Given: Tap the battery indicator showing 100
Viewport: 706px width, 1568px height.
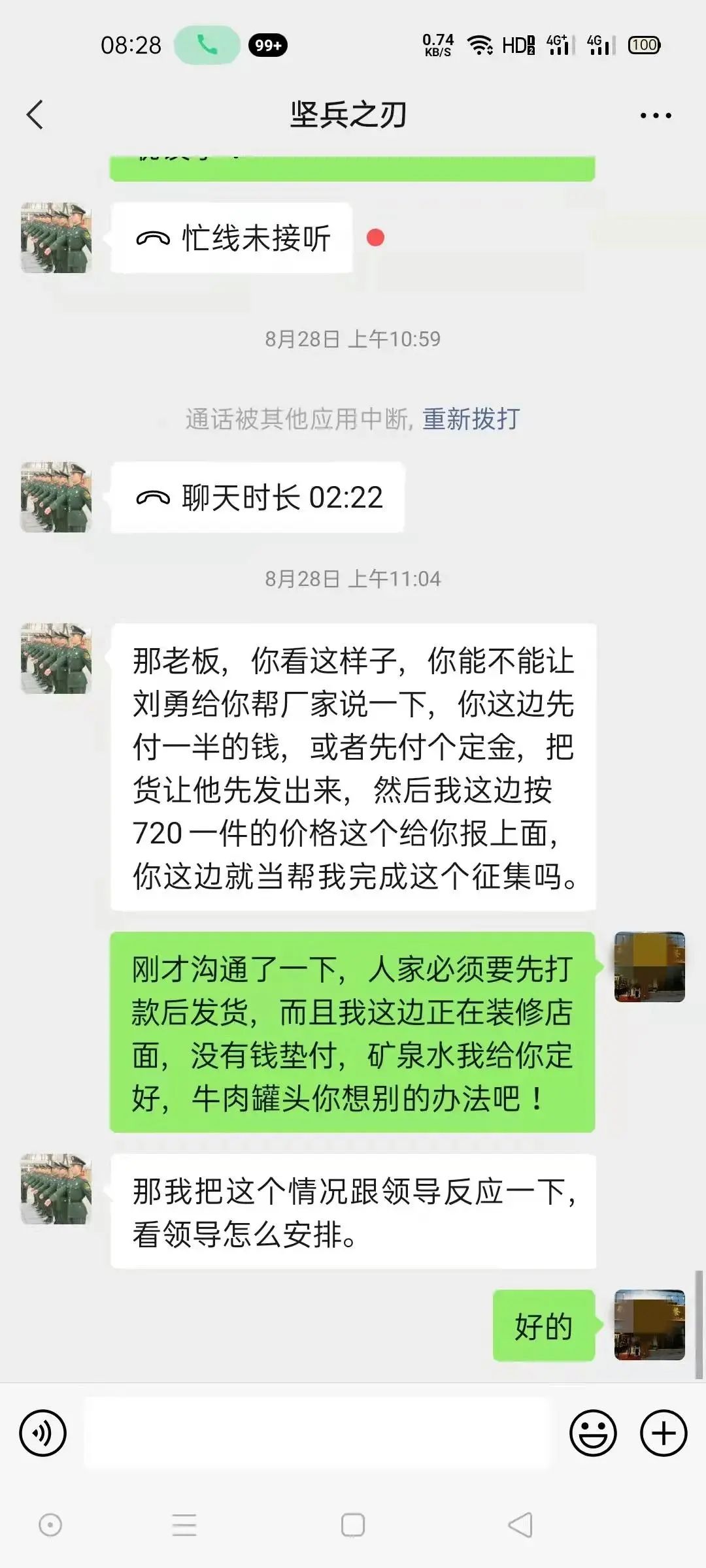Looking at the screenshot, I should pos(644,44).
